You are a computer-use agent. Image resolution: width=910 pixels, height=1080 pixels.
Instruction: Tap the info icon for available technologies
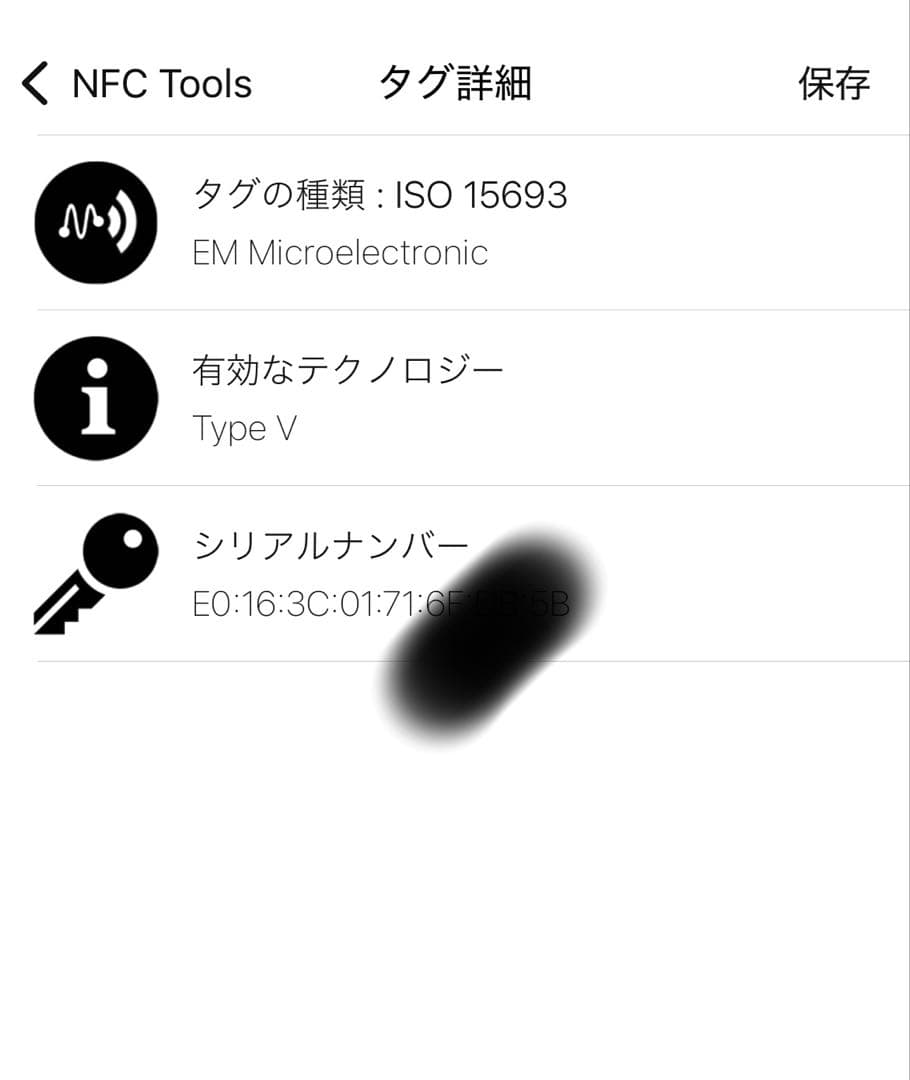(x=96, y=397)
